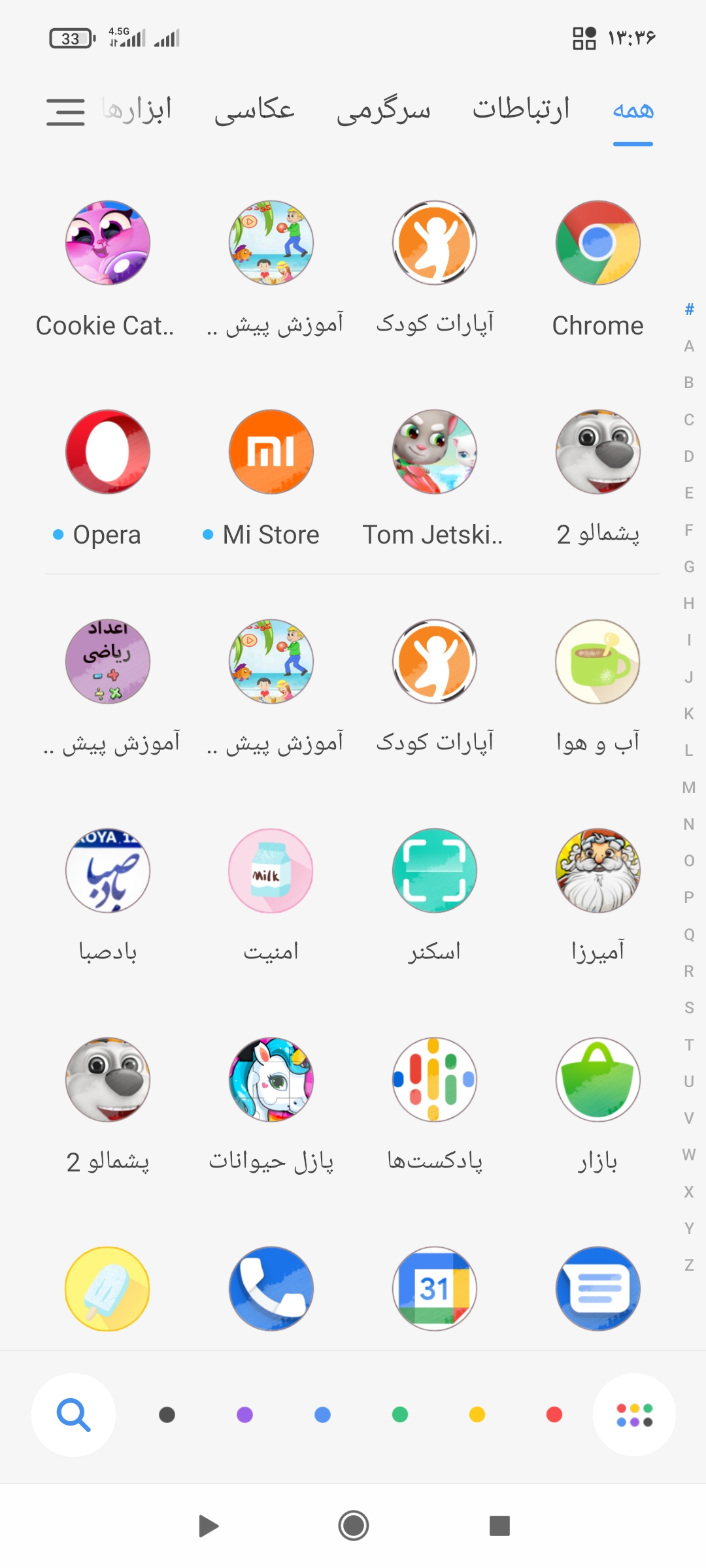Launch the بازار app store
706x1568 pixels.
[597, 1079]
